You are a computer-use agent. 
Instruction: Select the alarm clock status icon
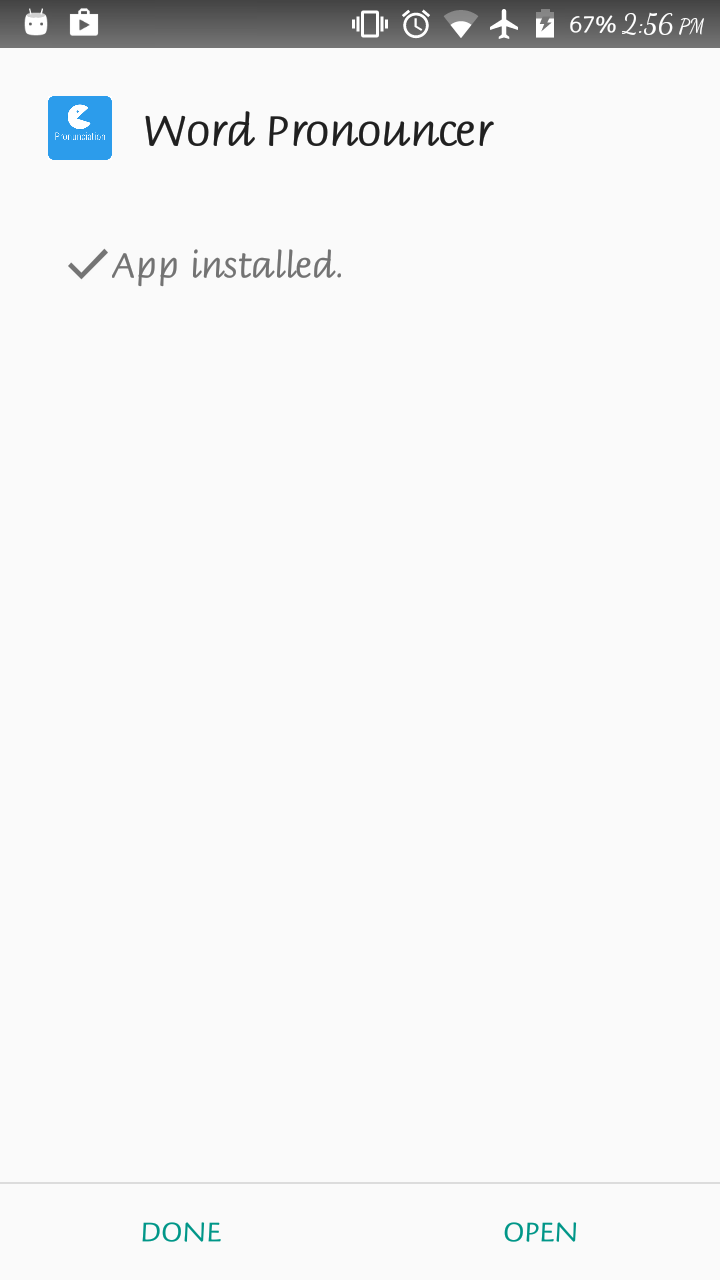point(417,24)
